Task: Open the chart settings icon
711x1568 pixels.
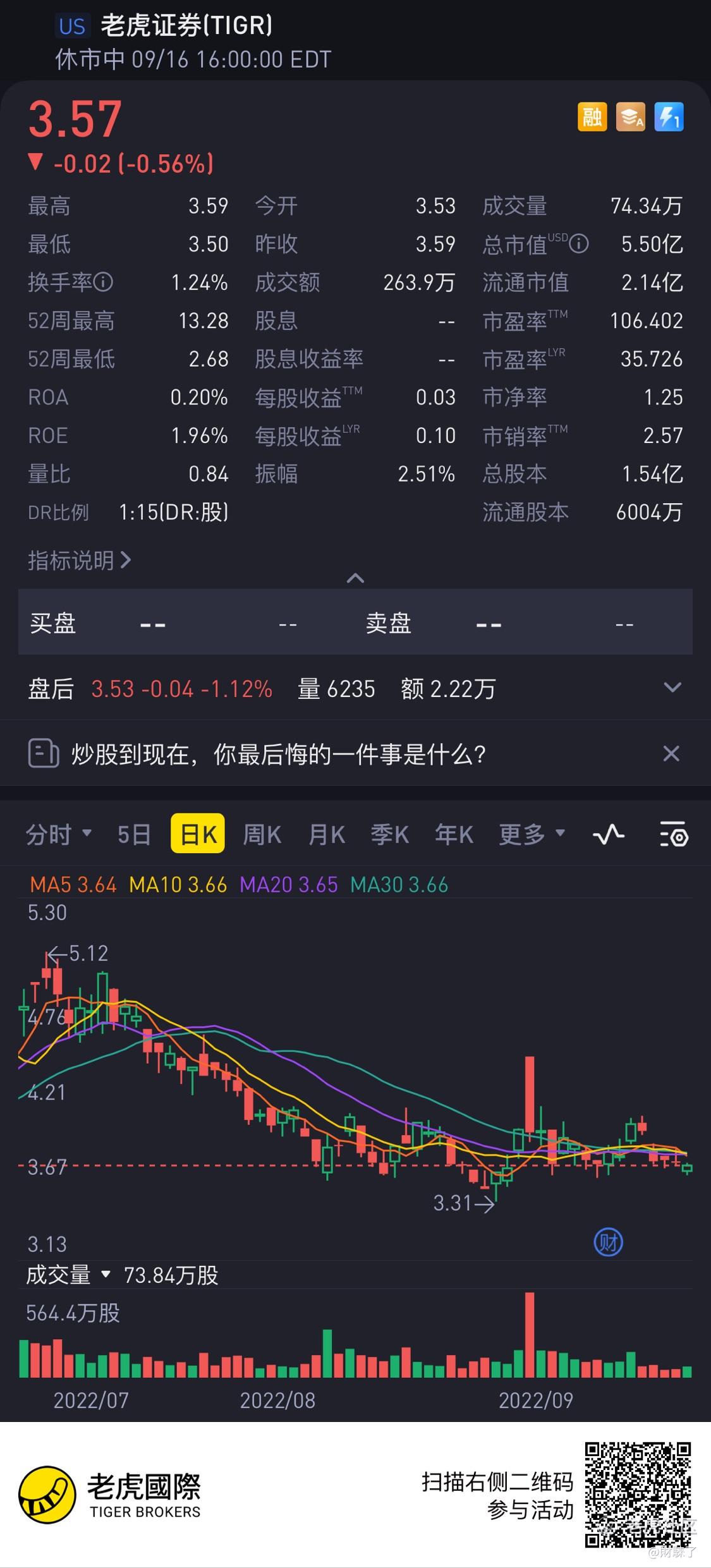Action: coord(674,835)
